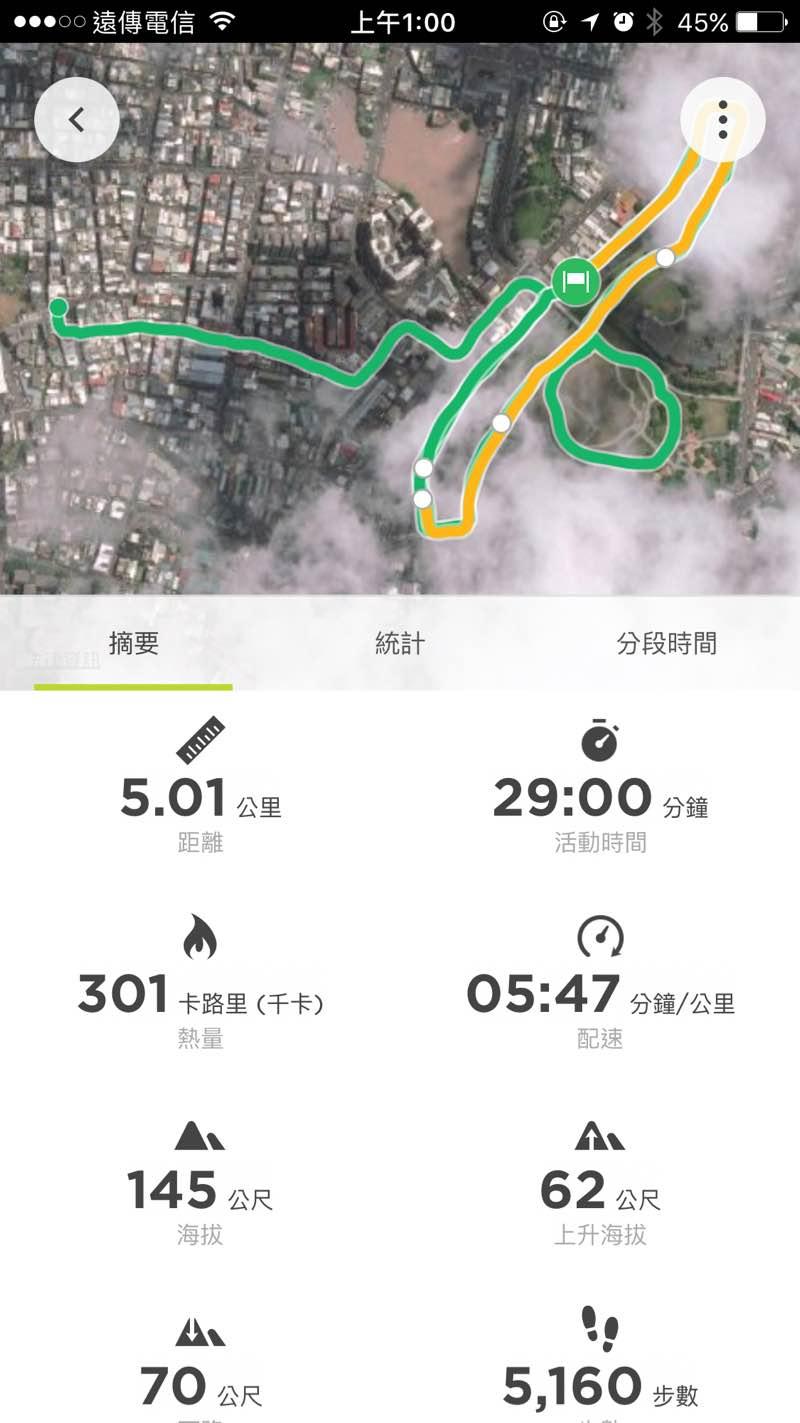The height and width of the screenshot is (1423, 800).
Task: Go back using the arrow button
Action: [x=77, y=120]
